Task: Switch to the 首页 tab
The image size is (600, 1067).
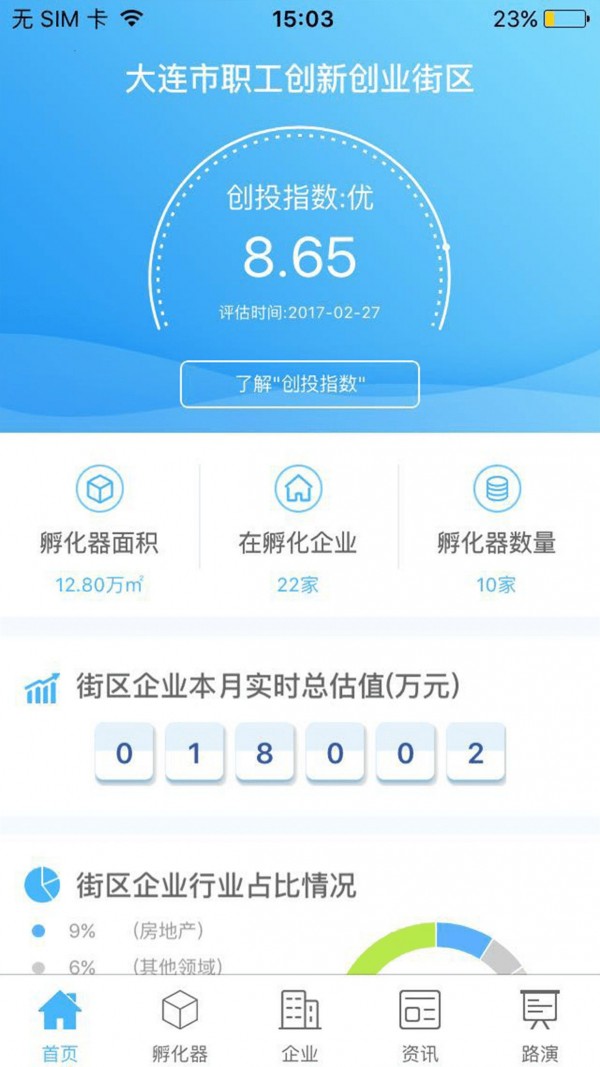Action: [59, 1024]
